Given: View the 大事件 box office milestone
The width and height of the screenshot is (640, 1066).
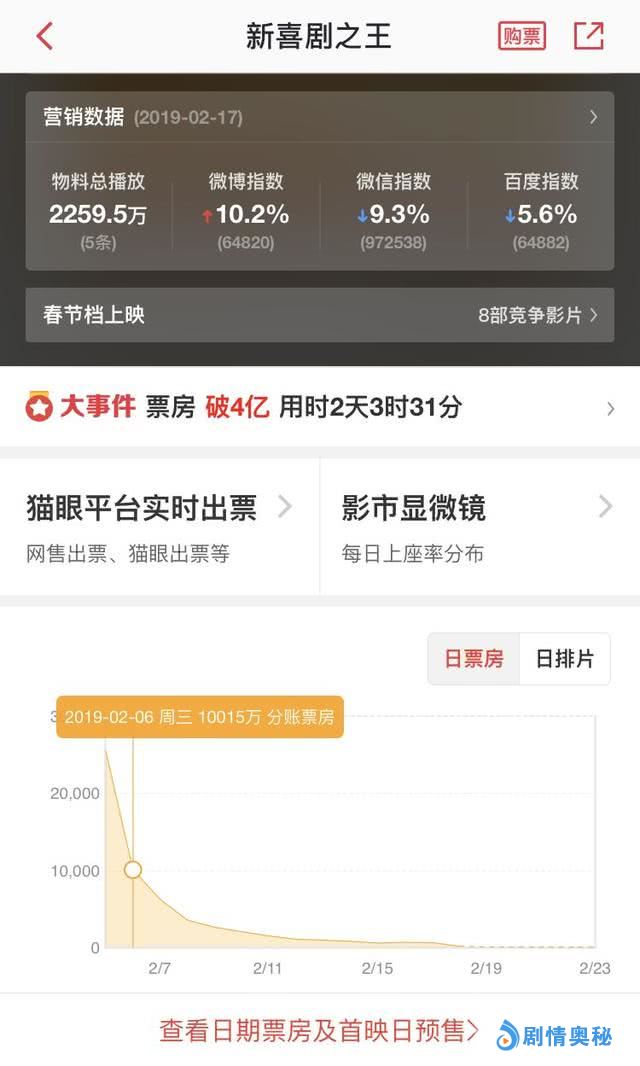Looking at the screenshot, I should click(x=320, y=407).
